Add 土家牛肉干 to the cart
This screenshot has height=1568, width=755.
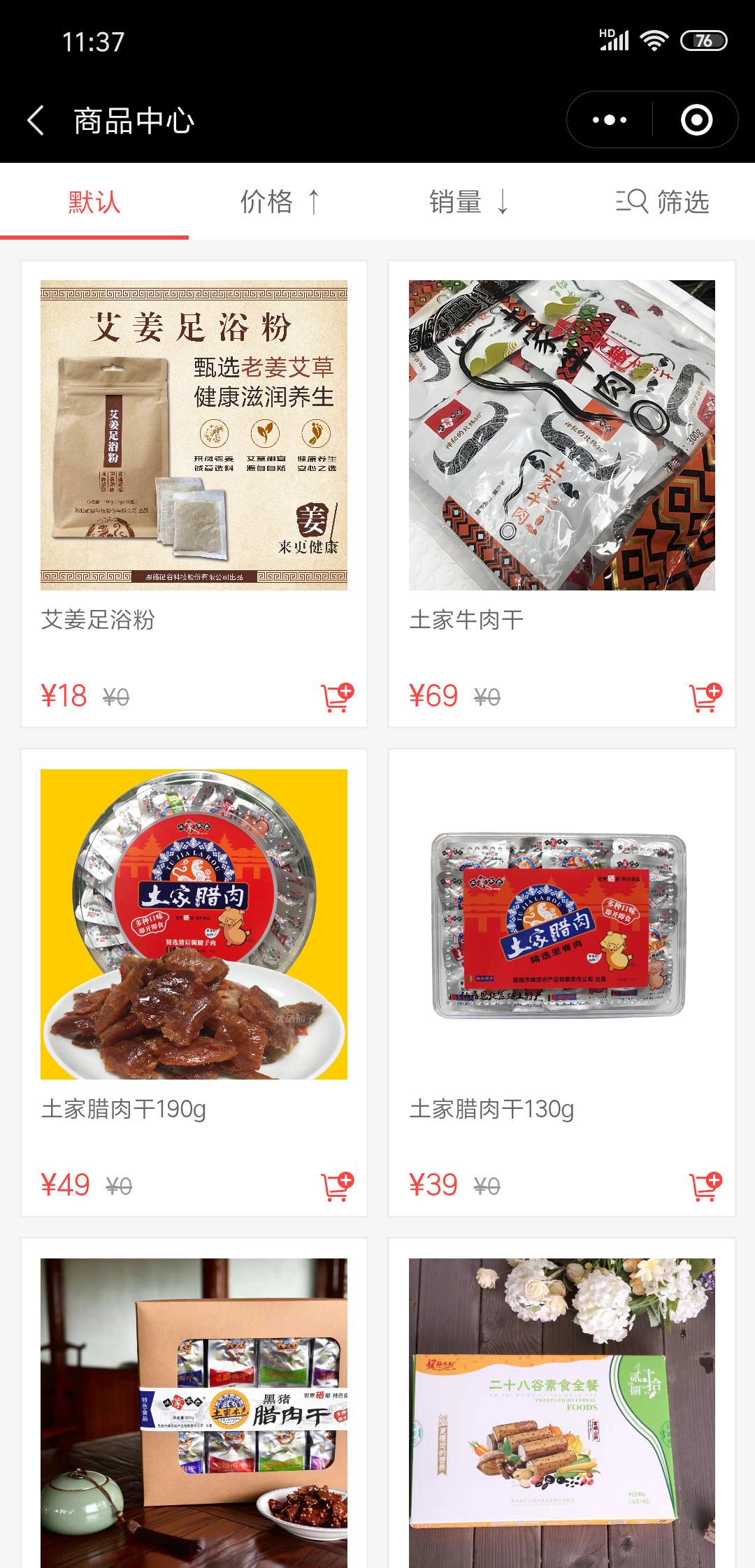click(705, 697)
